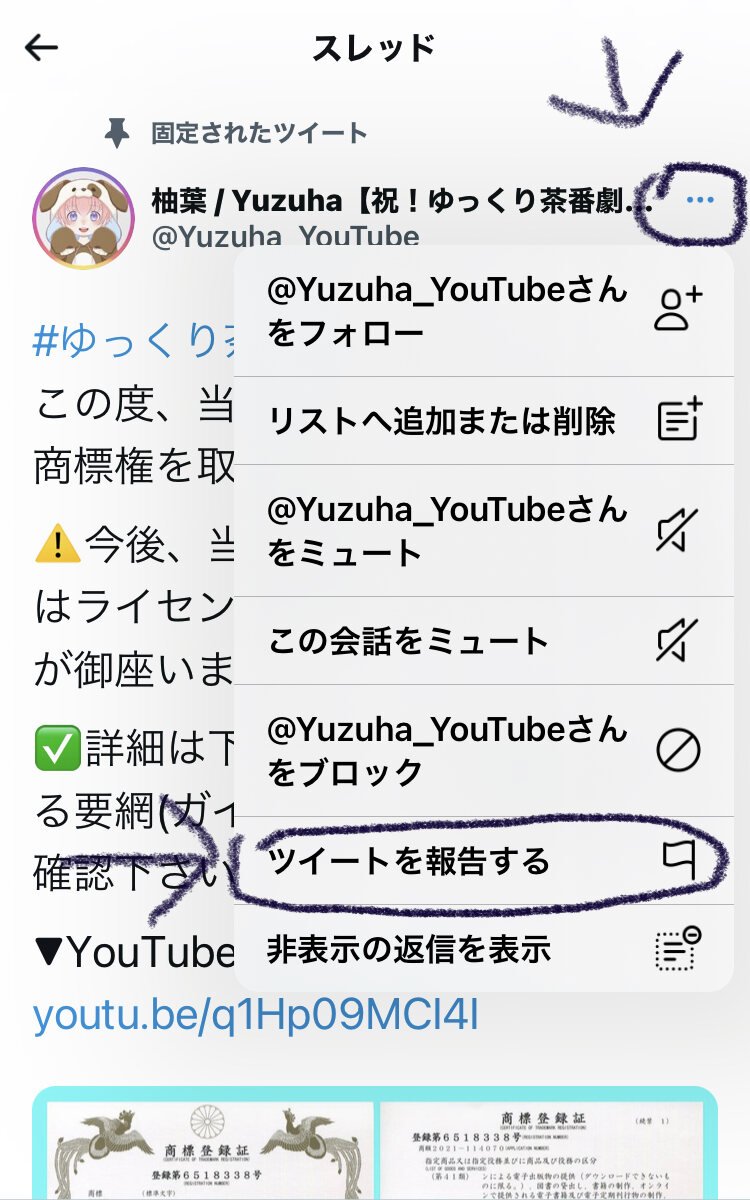The width and height of the screenshot is (750, 1200).
Task: Open Yuzuha's profile avatar
Action: click(83, 217)
